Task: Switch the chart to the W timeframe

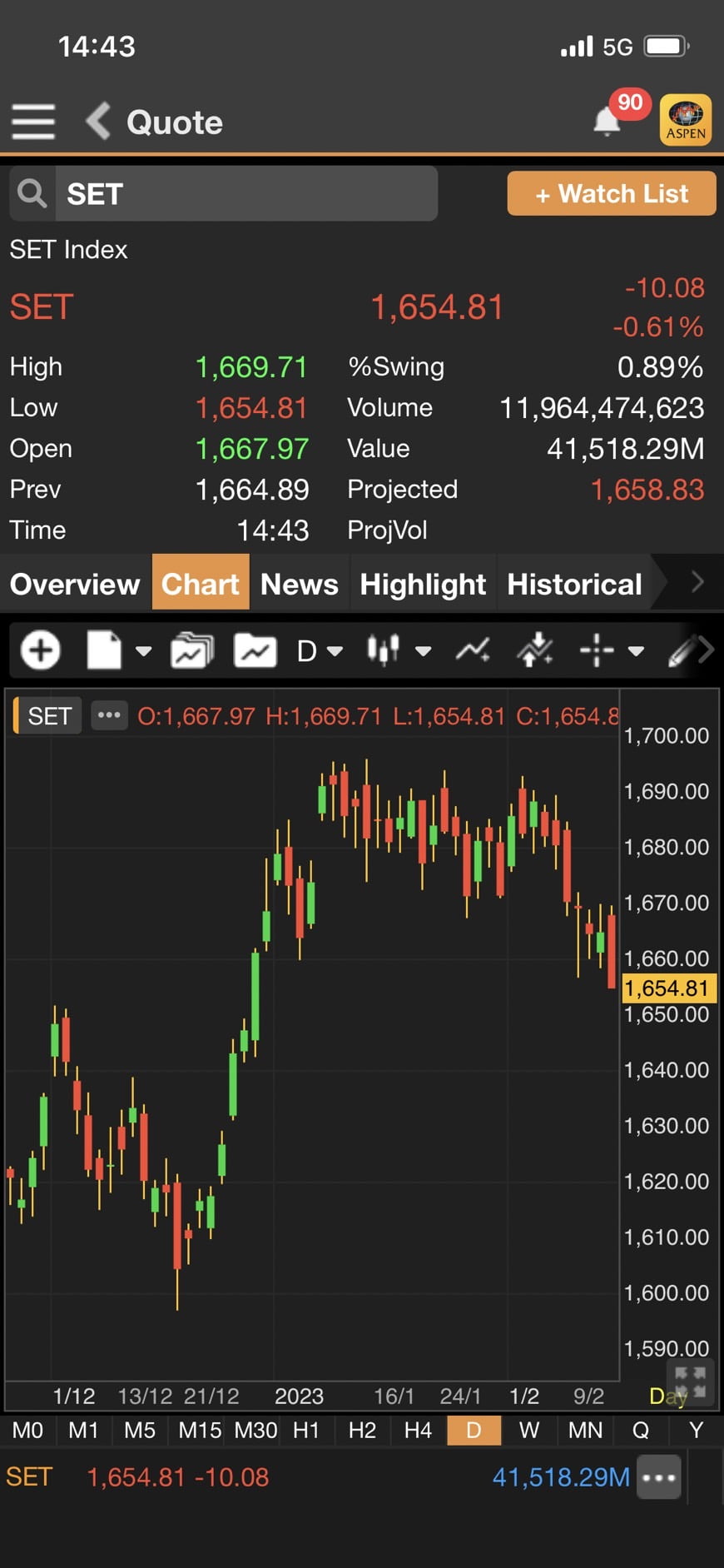Action: tap(529, 1431)
